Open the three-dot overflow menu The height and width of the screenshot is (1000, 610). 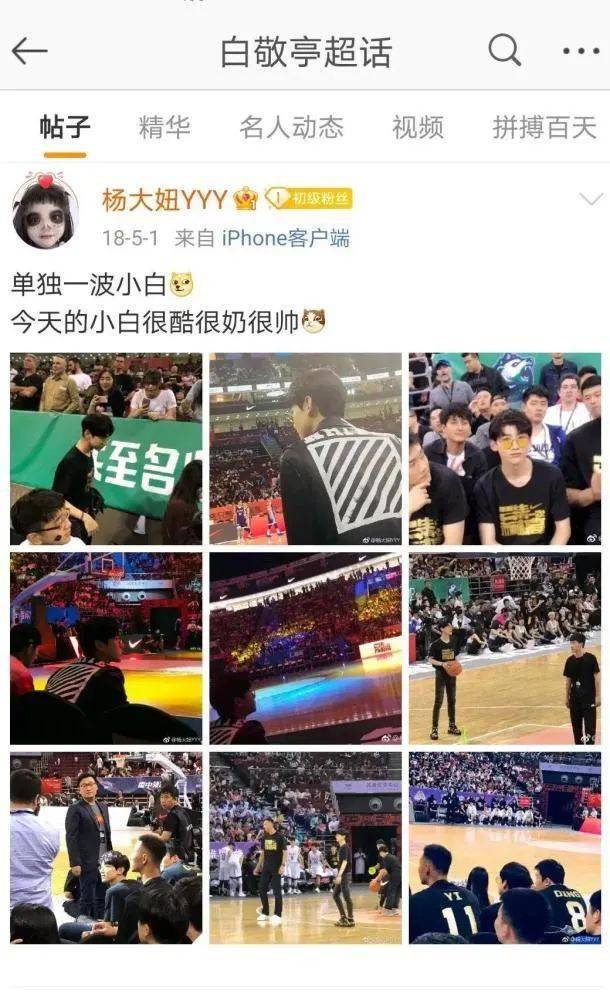pyautogui.click(x=580, y=51)
